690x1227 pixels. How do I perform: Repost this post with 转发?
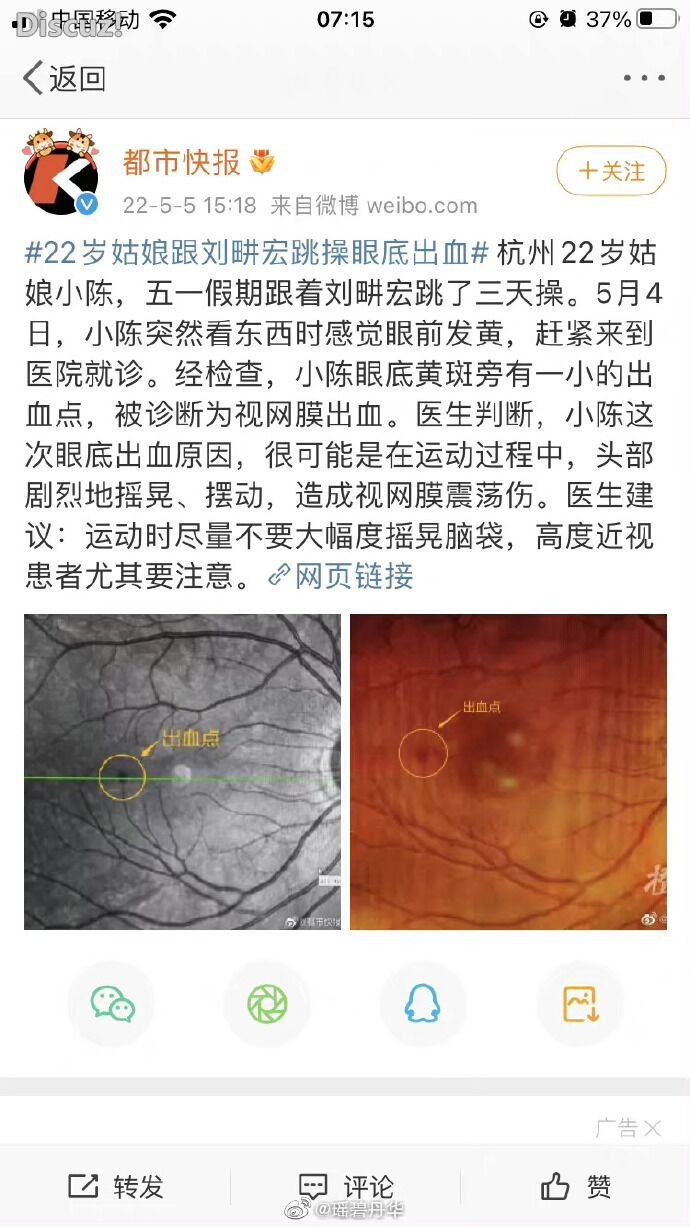pyautogui.click(x=116, y=1187)
